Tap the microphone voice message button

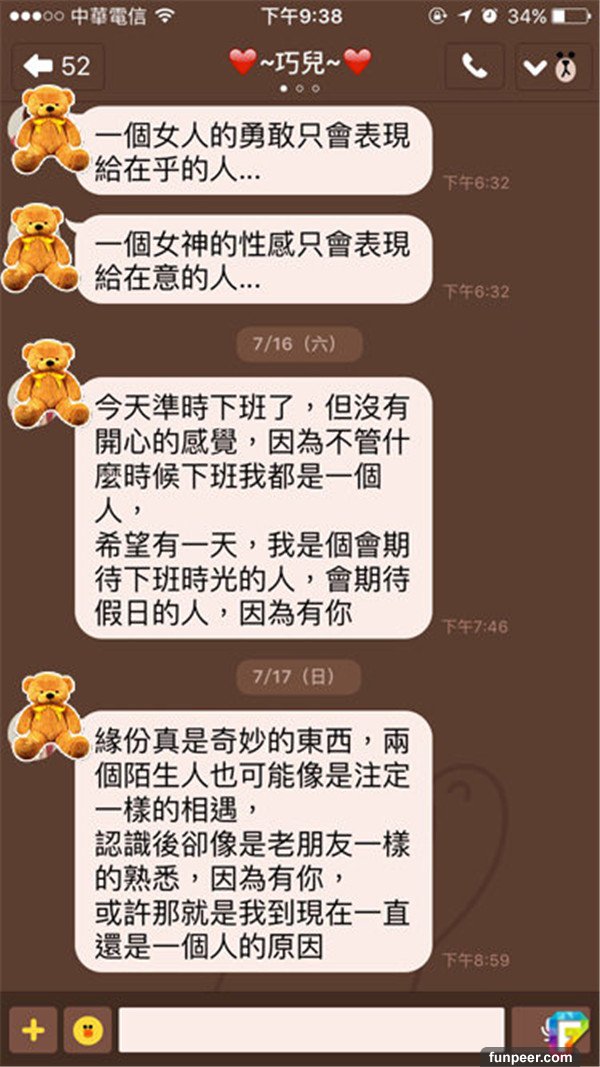pyautogui.click(x=551, y=1028)
